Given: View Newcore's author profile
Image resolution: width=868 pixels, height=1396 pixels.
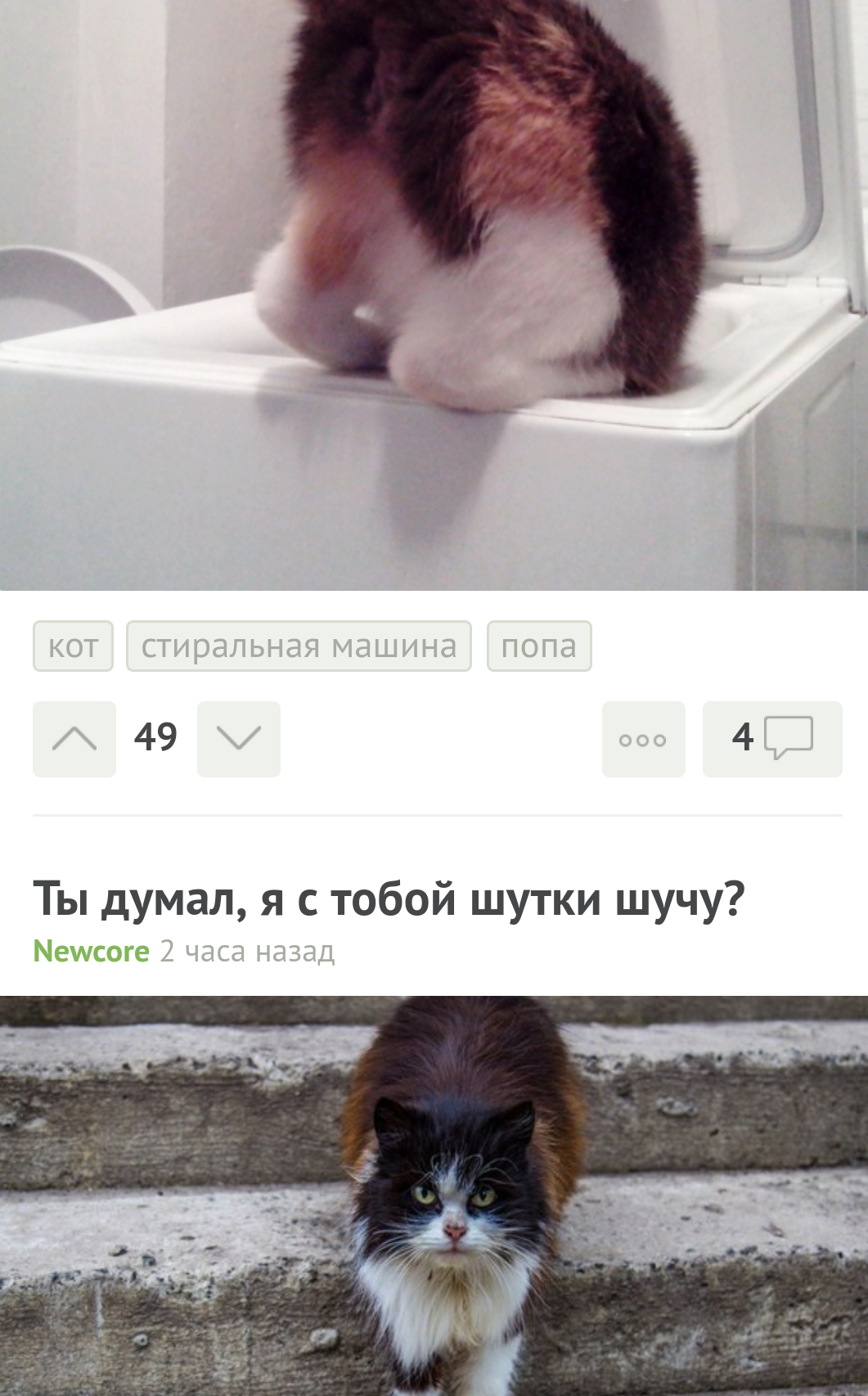Looking at the screenshot, I should coord(91,951).
